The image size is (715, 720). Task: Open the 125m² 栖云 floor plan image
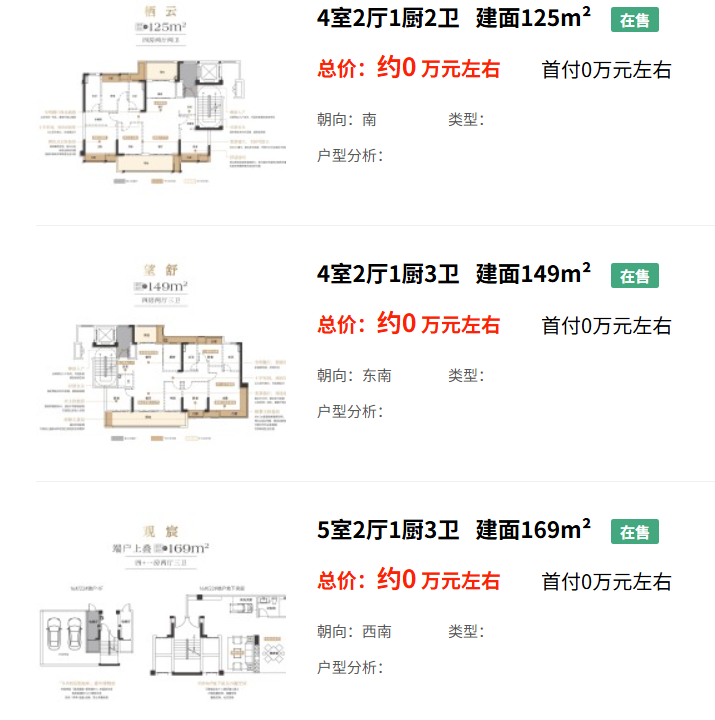pos(162,100)
